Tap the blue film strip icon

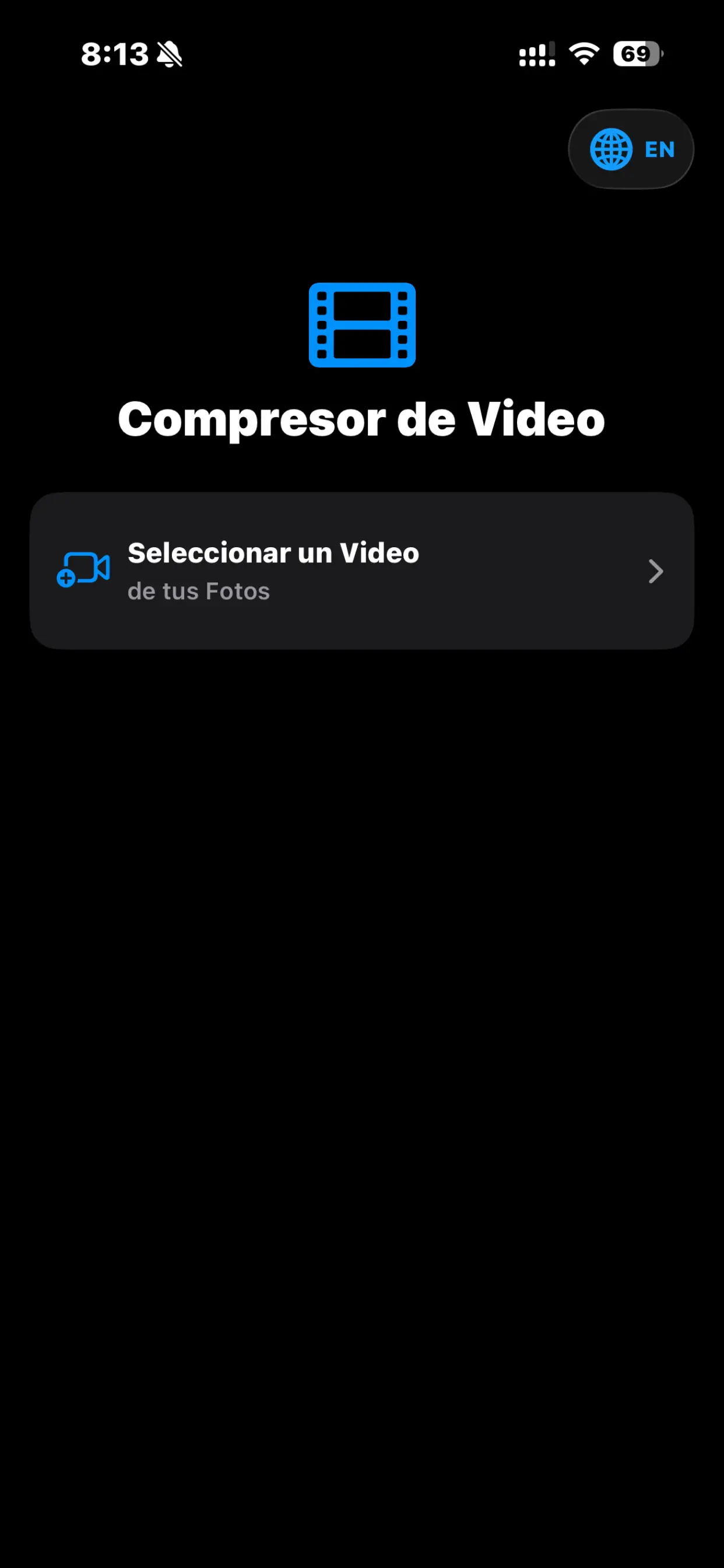click(x=361, y=325)
